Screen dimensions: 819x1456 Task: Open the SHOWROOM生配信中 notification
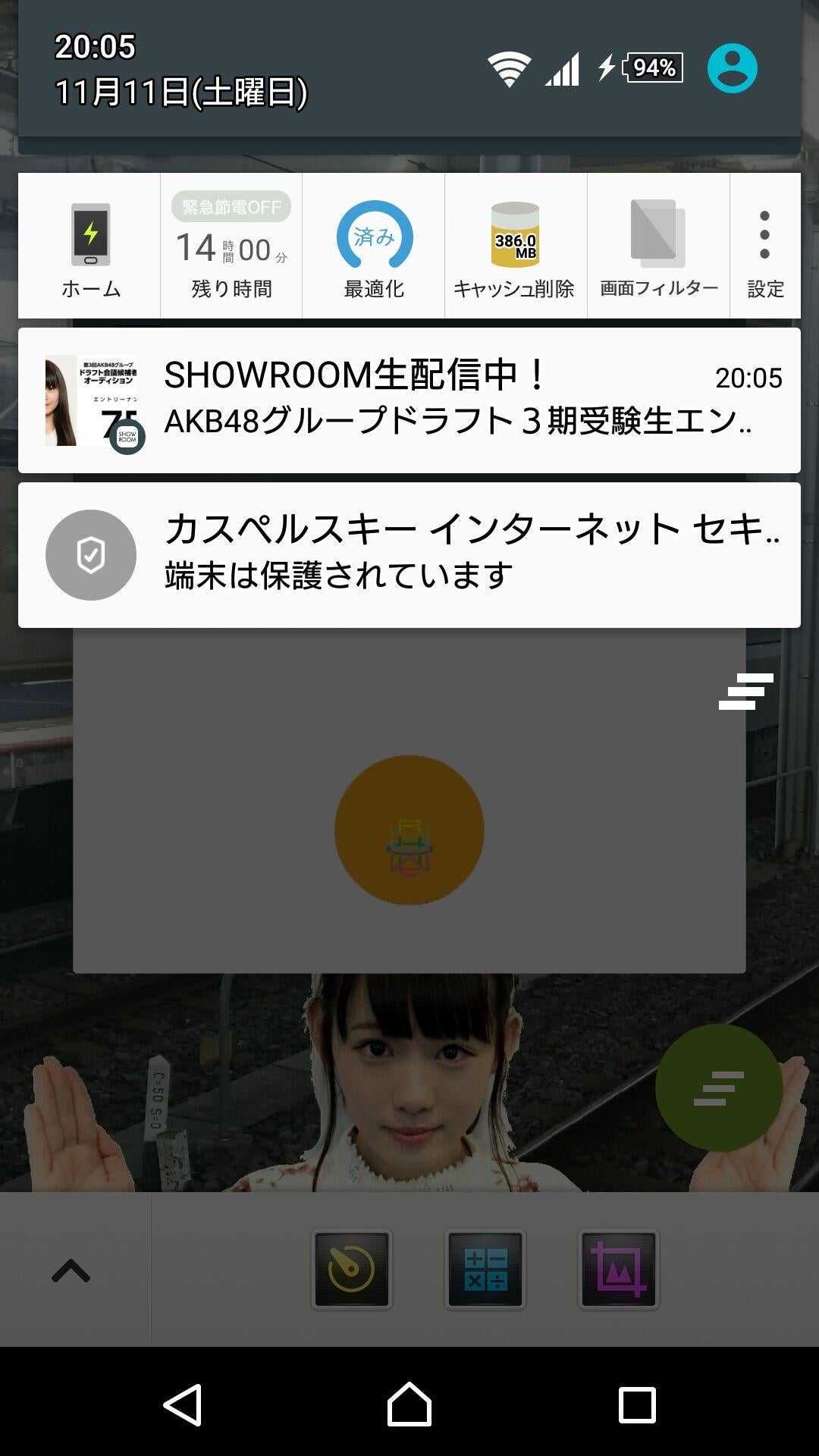pyautogui.click(x=409, y=400)
